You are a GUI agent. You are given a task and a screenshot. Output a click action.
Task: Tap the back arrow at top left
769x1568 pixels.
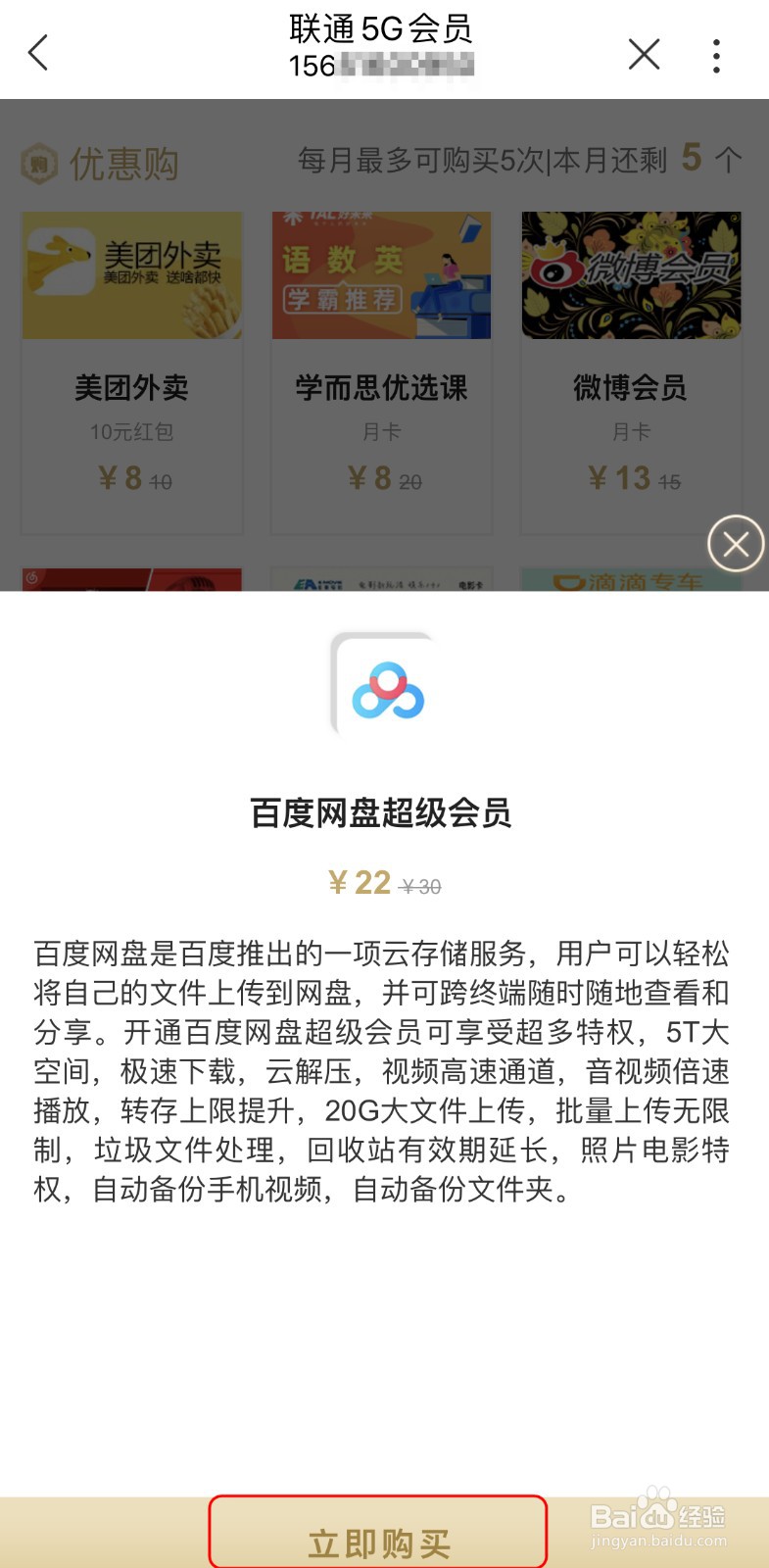(x=38, y=54)
